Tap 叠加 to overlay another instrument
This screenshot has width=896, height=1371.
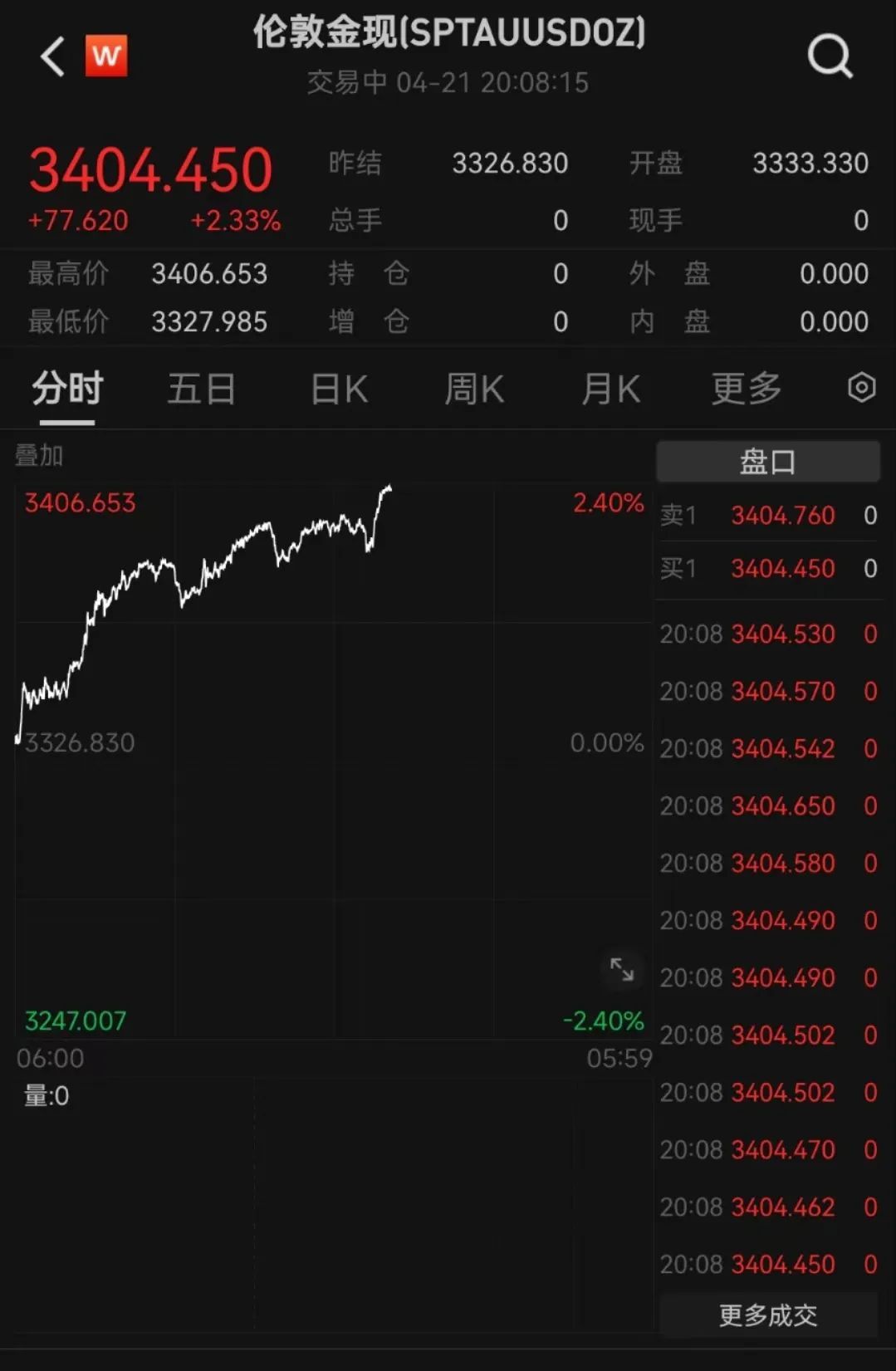pyautogui.click(x=39, y=455)
